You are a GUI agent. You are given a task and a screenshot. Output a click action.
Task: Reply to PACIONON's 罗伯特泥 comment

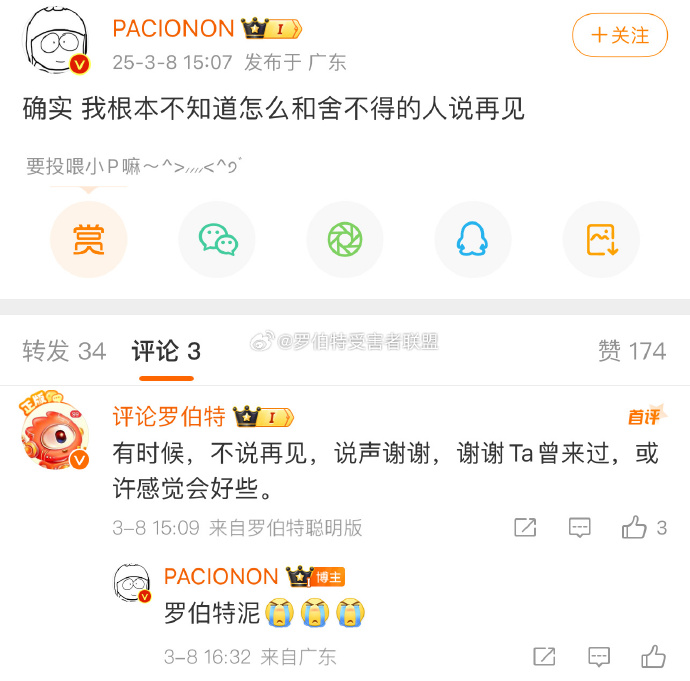click(x=598, y=657)
